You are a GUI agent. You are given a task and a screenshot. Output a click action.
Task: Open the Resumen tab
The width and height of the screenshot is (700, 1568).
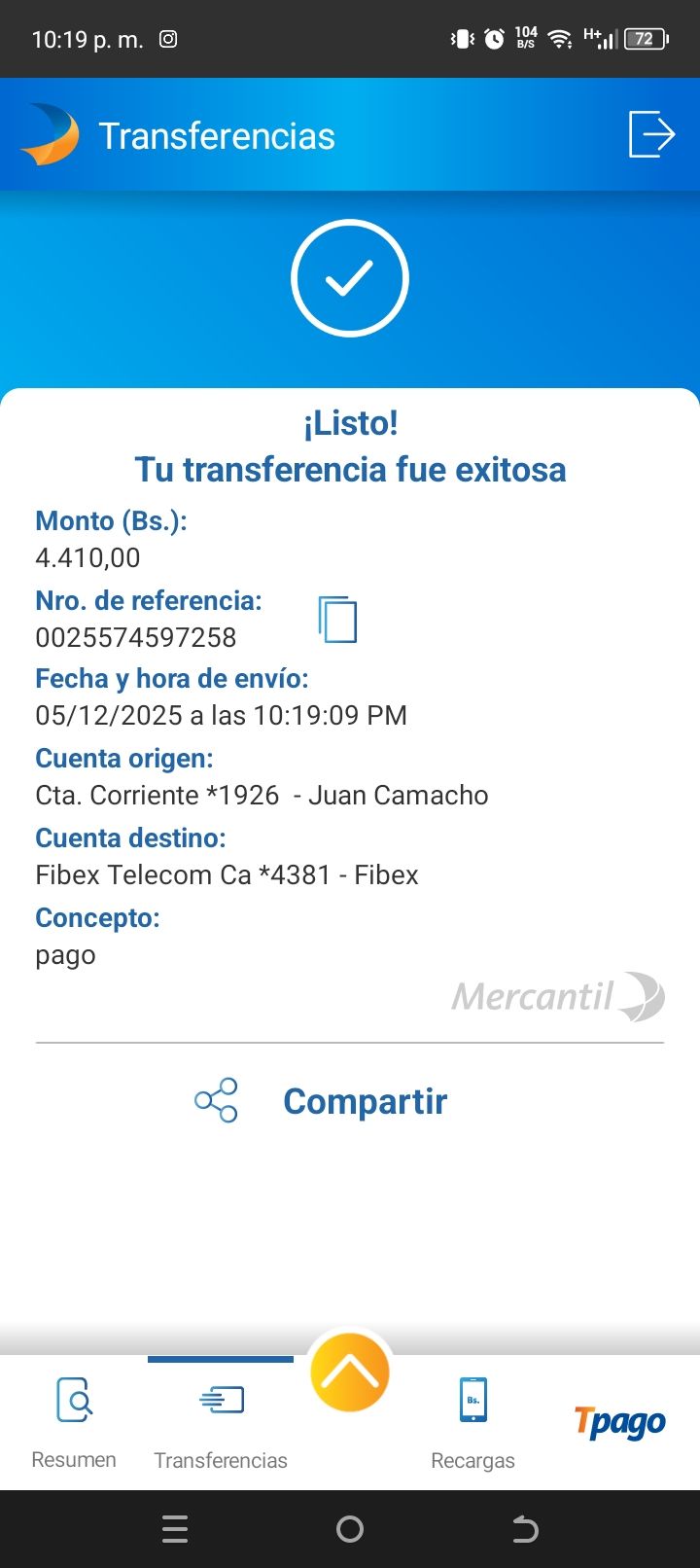coord(74,1422)
